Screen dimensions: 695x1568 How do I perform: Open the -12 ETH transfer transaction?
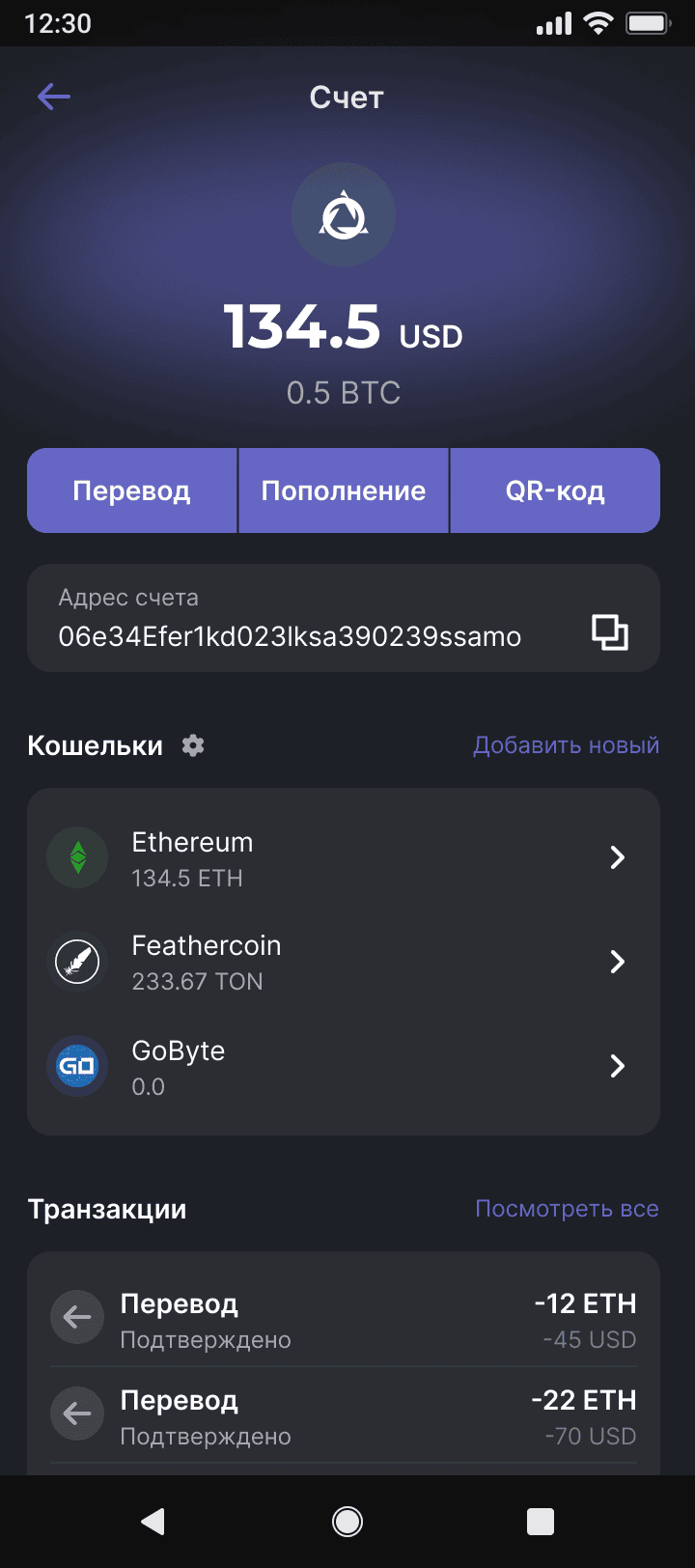(x=344, y=1320)
